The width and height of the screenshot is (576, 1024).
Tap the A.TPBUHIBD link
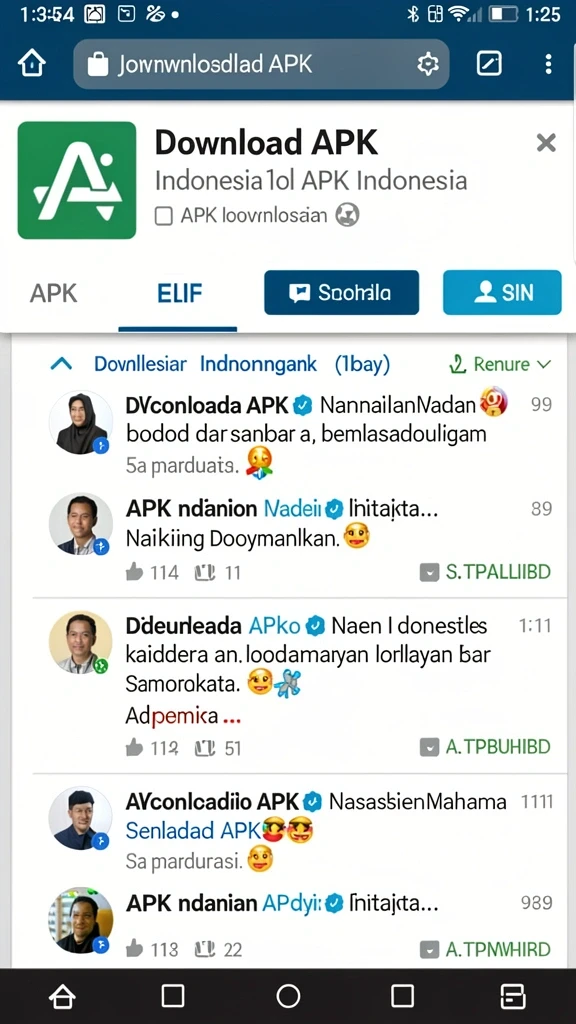(485, 747)
